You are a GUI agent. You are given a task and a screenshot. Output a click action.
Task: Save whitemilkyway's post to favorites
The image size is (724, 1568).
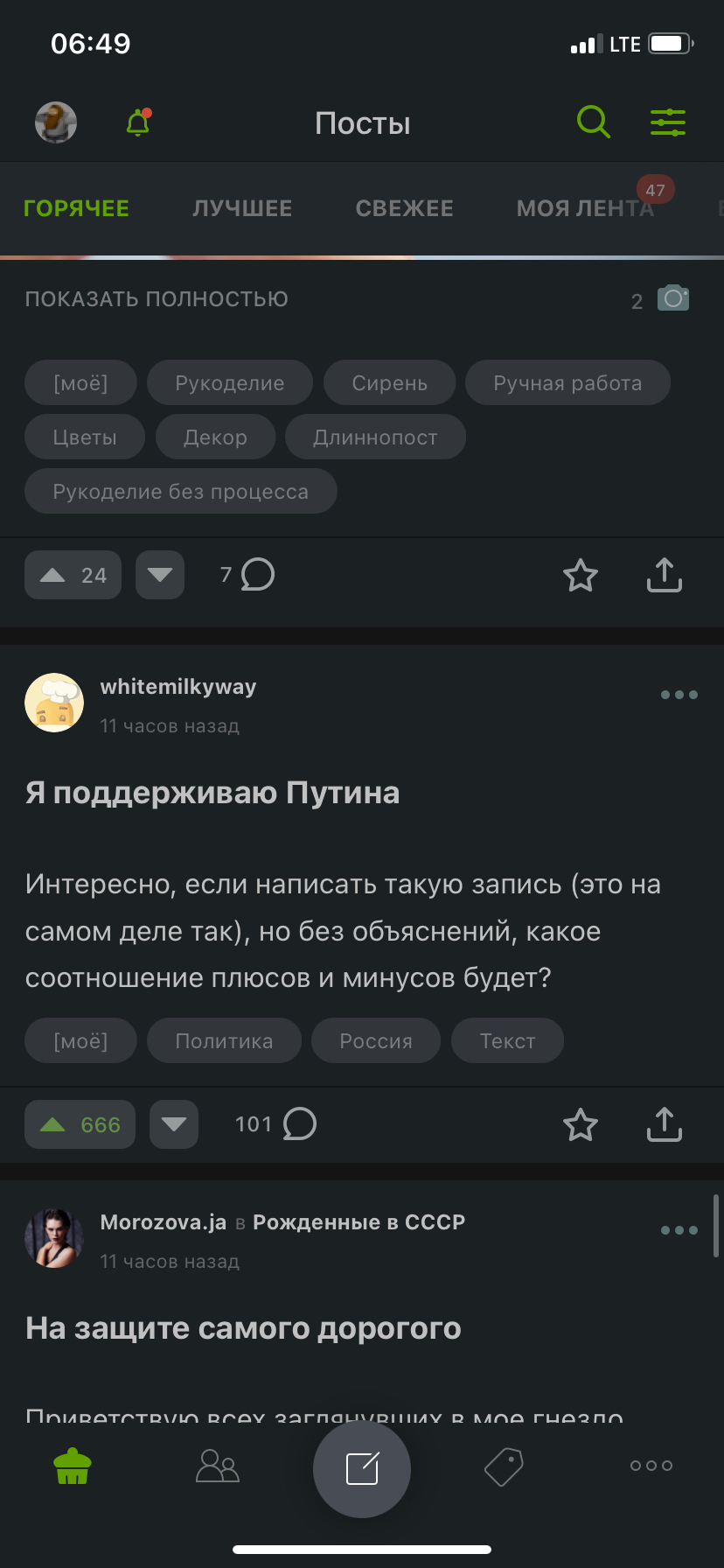(x=580, y=1124)
